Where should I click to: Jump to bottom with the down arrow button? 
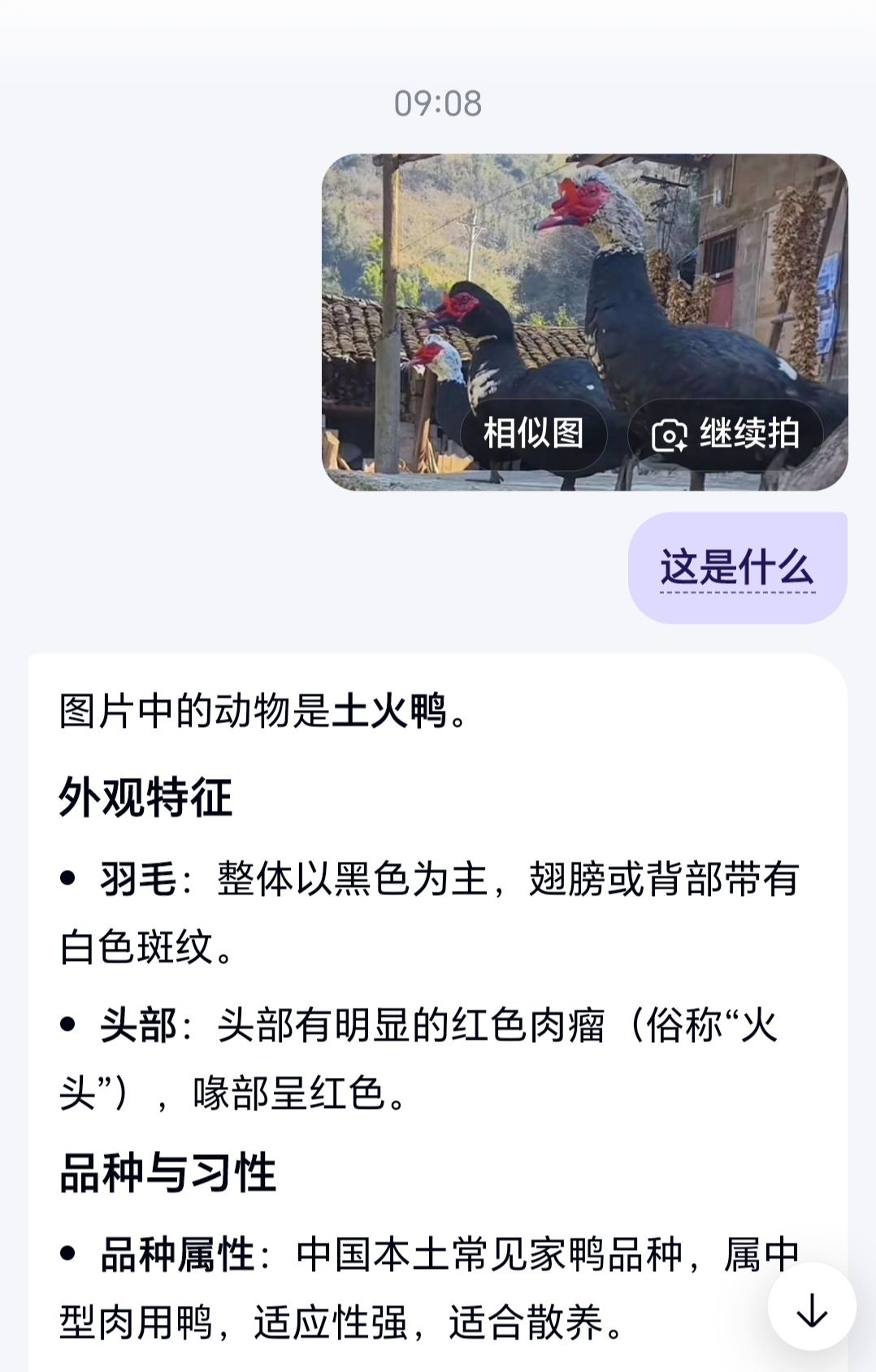811,1311
